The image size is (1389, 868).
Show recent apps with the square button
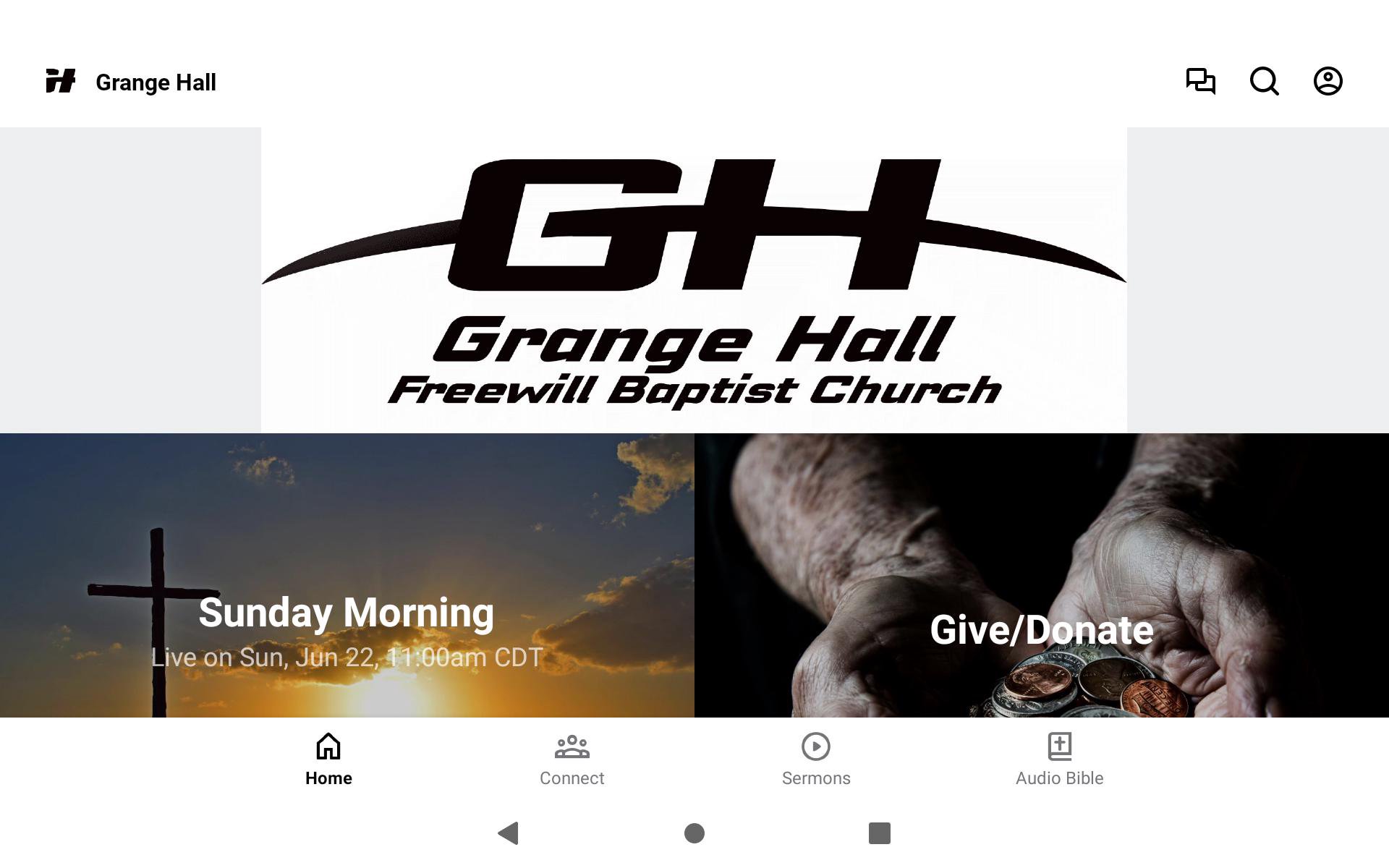point(879,833)
